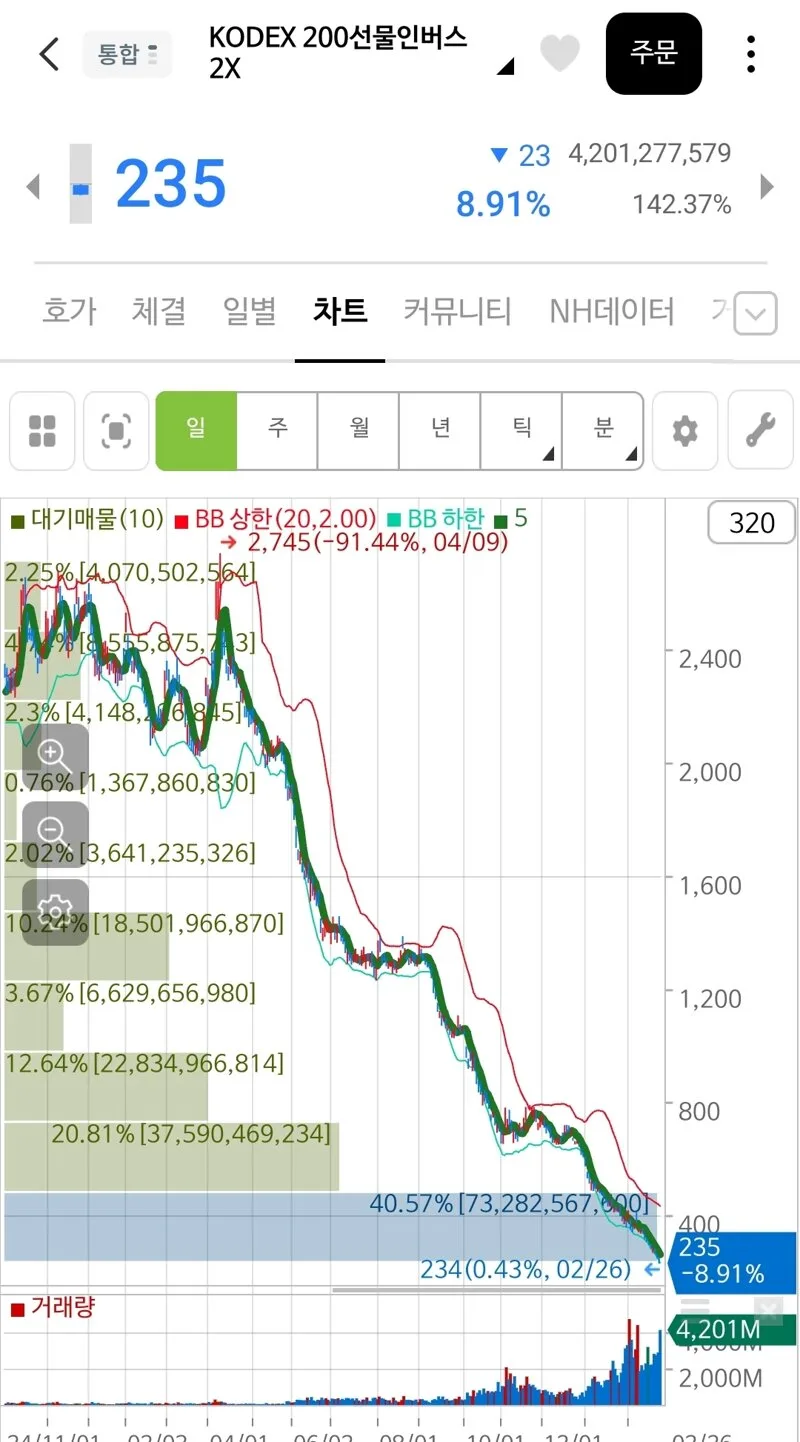The image size is (800, 1442).
Task: Zoom in the chart with the plus magnifier
Action: [55, 754]
